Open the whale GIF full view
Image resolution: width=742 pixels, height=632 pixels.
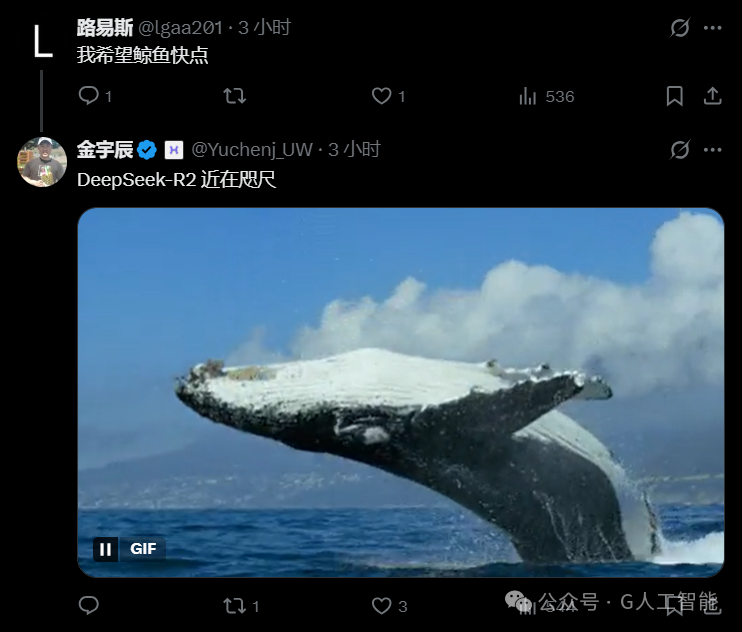(401, 392)
